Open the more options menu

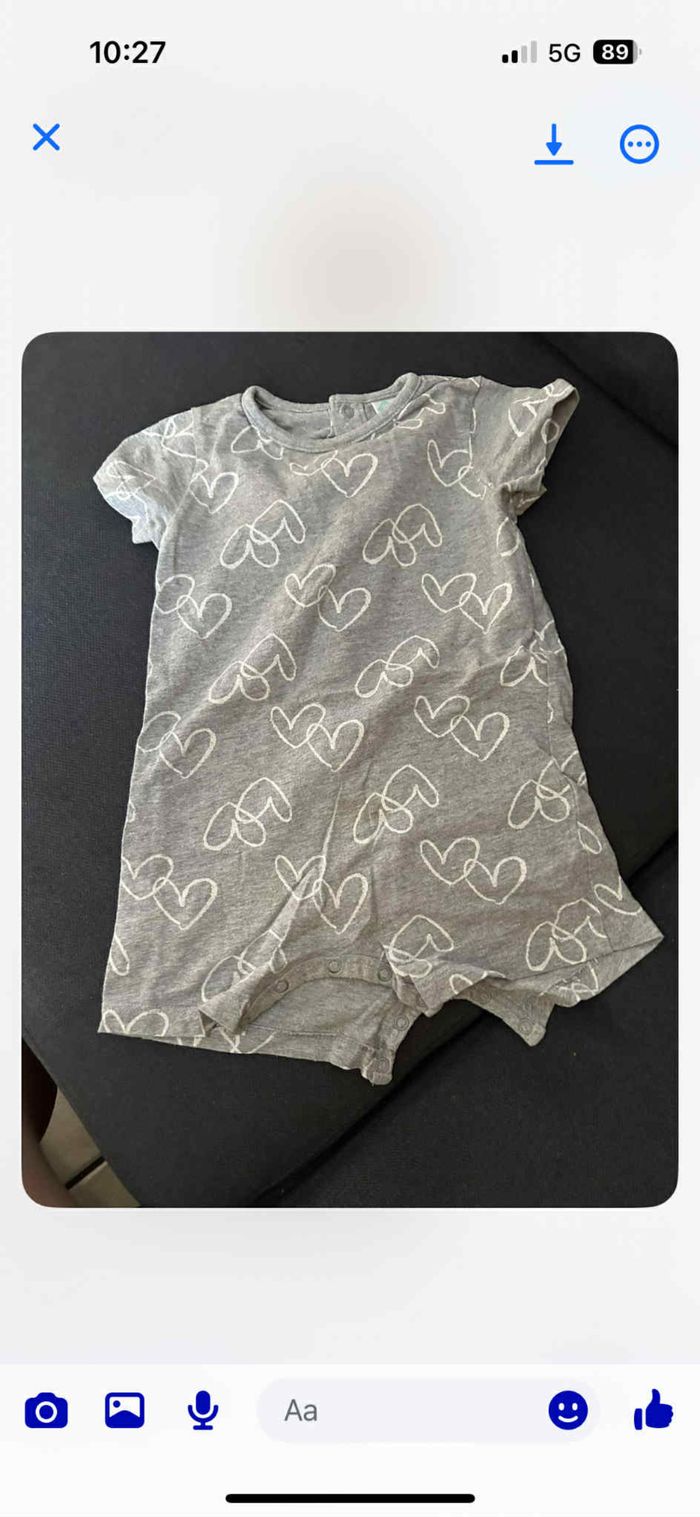point(639,145)
